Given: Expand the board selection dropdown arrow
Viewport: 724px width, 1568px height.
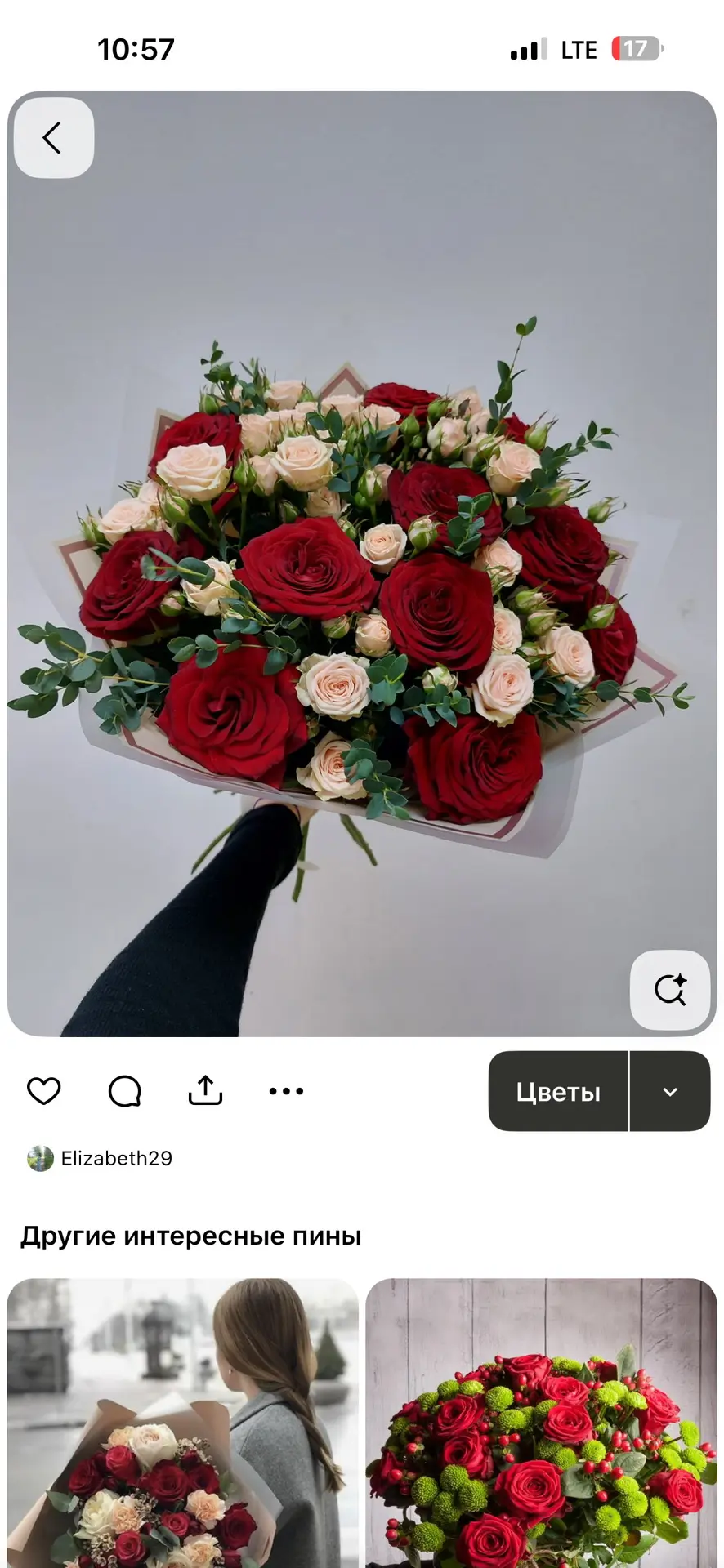Looking at the screenshot, I should [670, 1092].
